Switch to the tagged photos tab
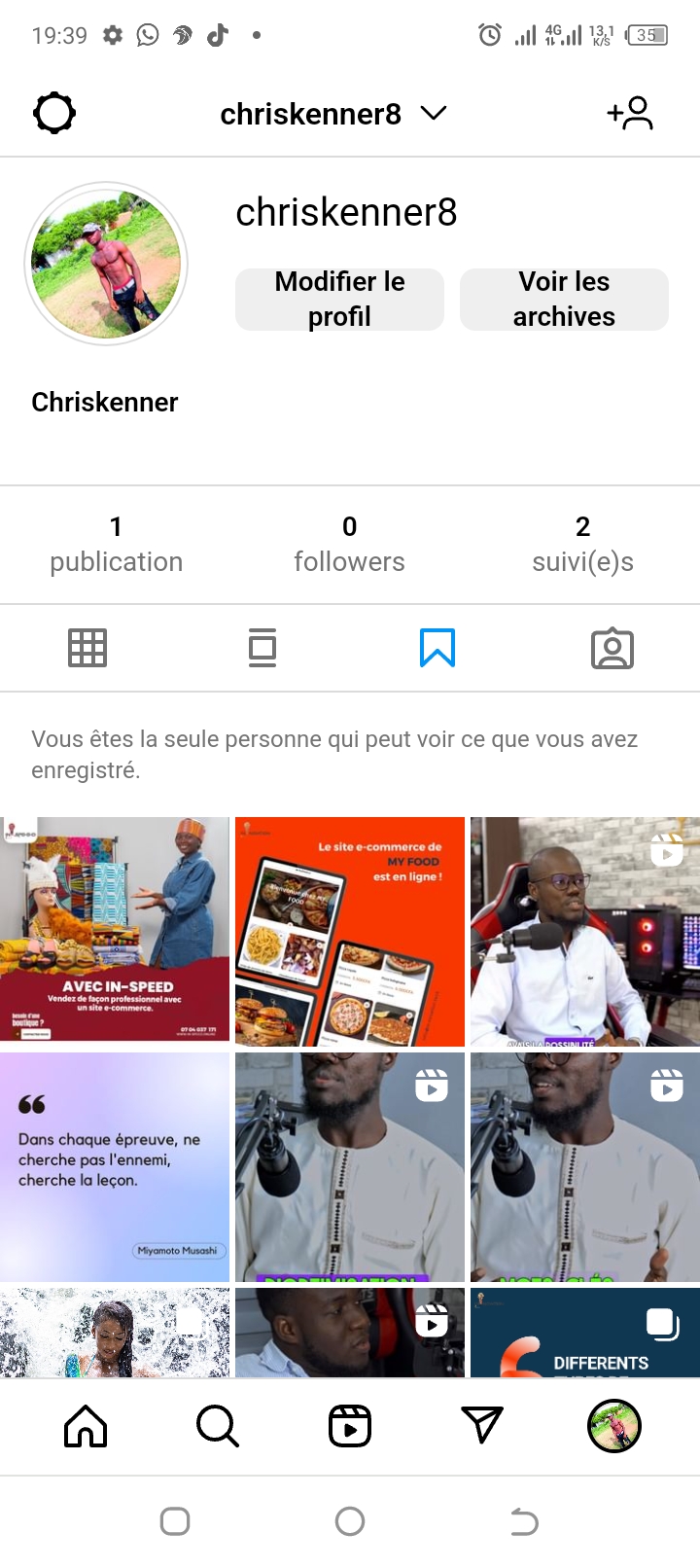Image resolution: width=700 pixels, height=1568 pixels. click(612, 649)
